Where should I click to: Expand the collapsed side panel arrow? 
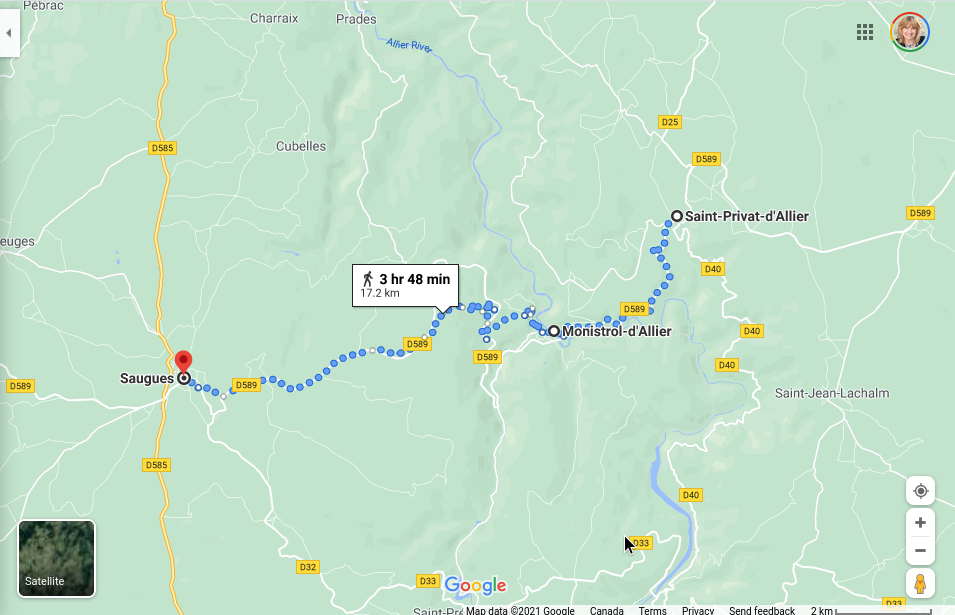(x=9, y=33)
